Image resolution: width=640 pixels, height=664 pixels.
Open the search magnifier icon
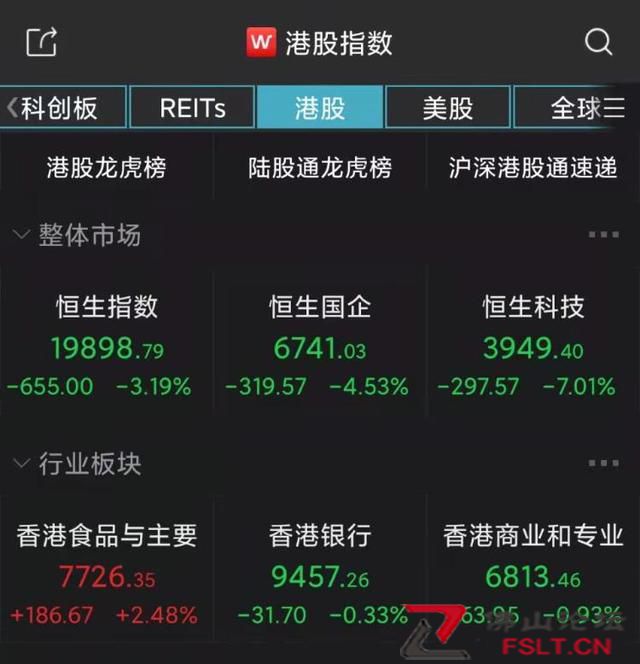[598, 42]
